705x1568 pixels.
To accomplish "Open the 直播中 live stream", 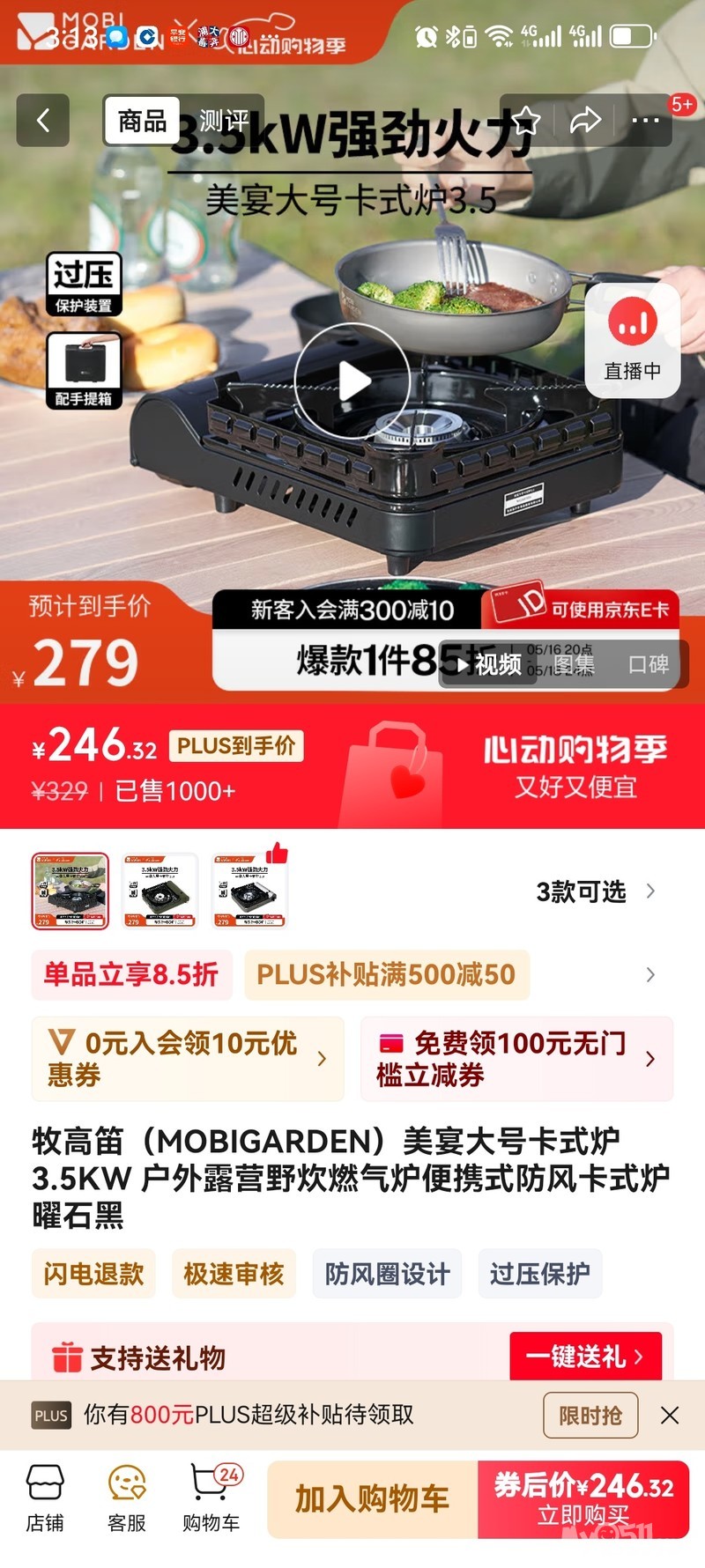I will (632, 339).
